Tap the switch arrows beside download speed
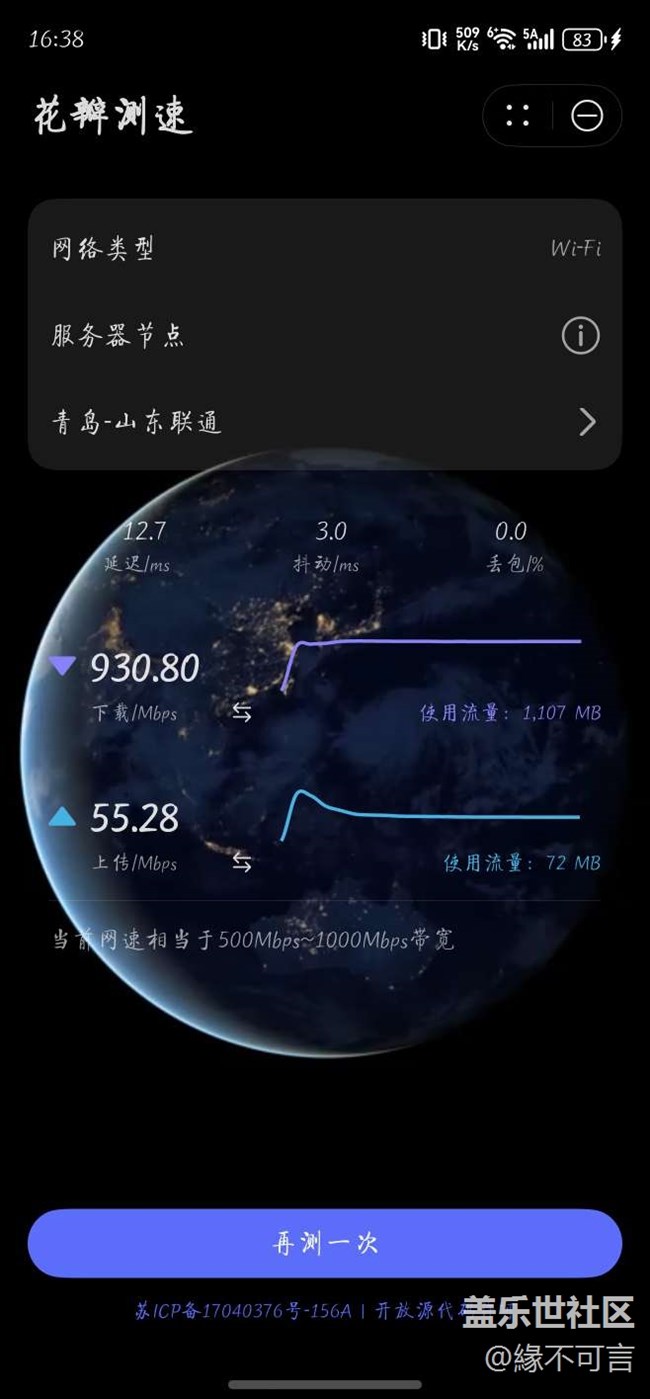Screen dimensions: 650x1399 pos(242,712)
